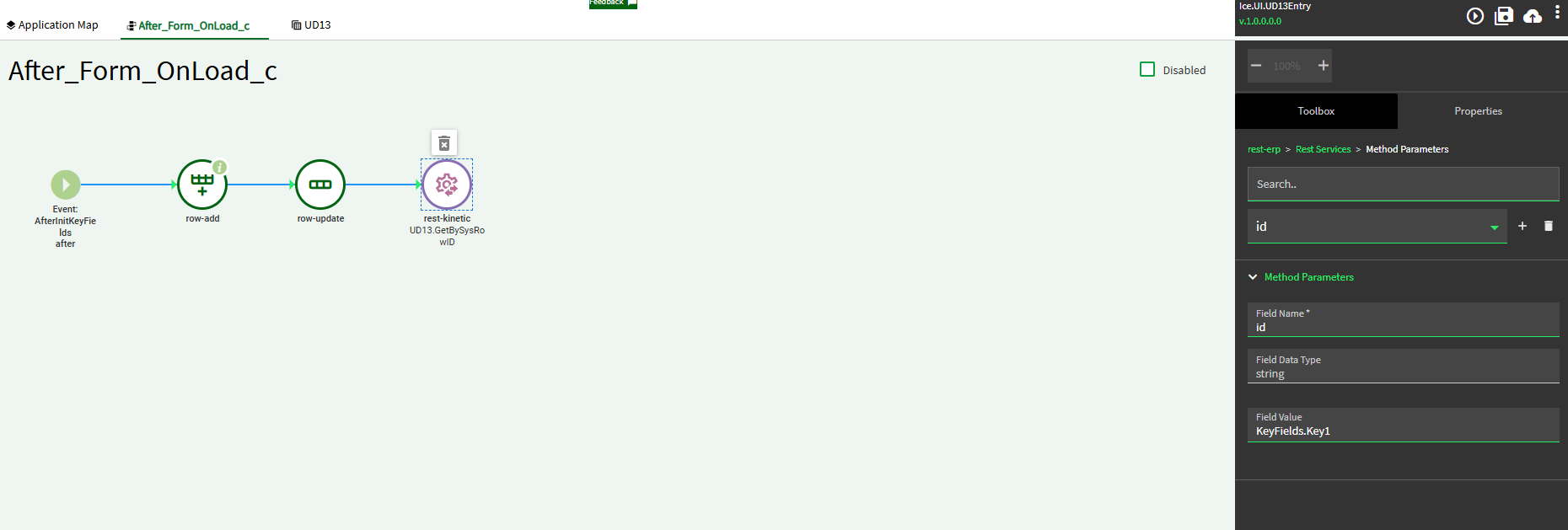1568x530 pixels.
Task: Switch to the Properties panel tab
Action: click(1478, 111)
